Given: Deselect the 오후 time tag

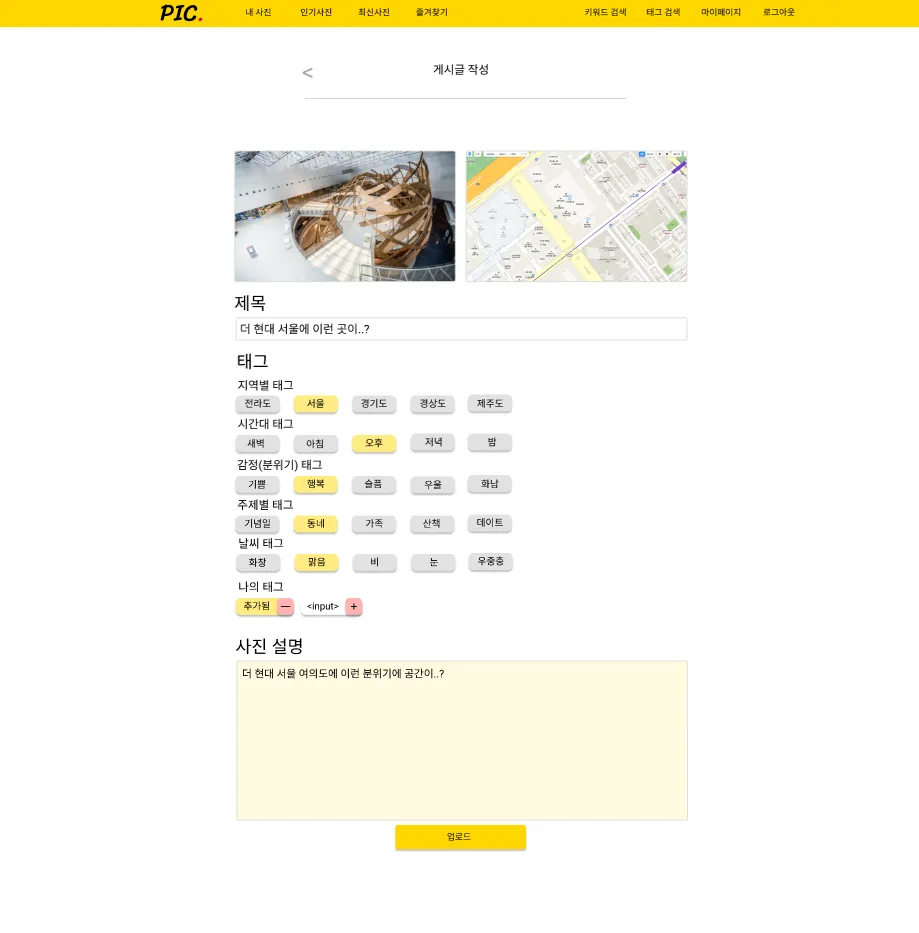Looking at the screenshot, I should [x=373, y=443].
